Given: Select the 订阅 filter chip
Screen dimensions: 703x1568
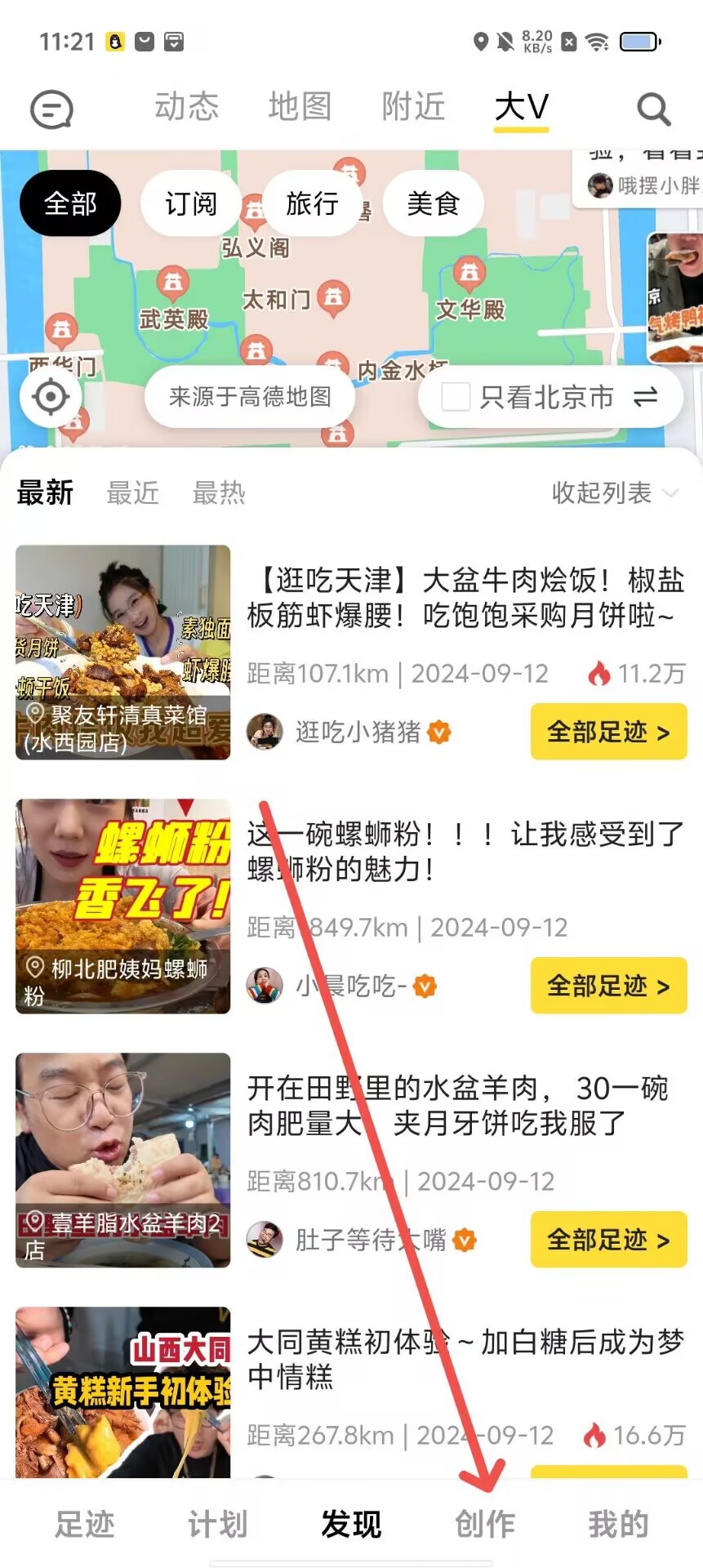Looking at the screenshot, I should pos(191,203).
